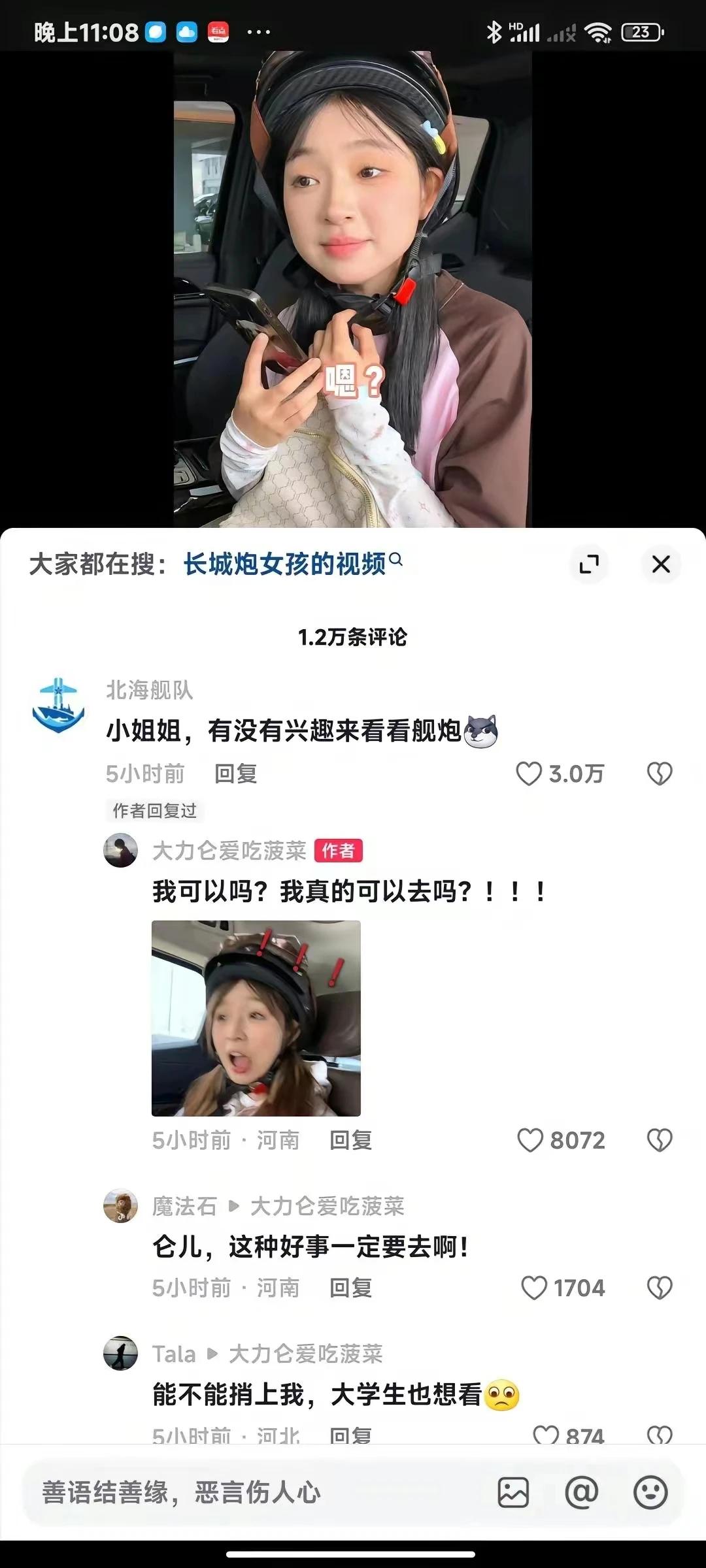Dislike the author's reply with 8072 likes
Screen dimensions: 706x1568
(x=659, y=1140)
